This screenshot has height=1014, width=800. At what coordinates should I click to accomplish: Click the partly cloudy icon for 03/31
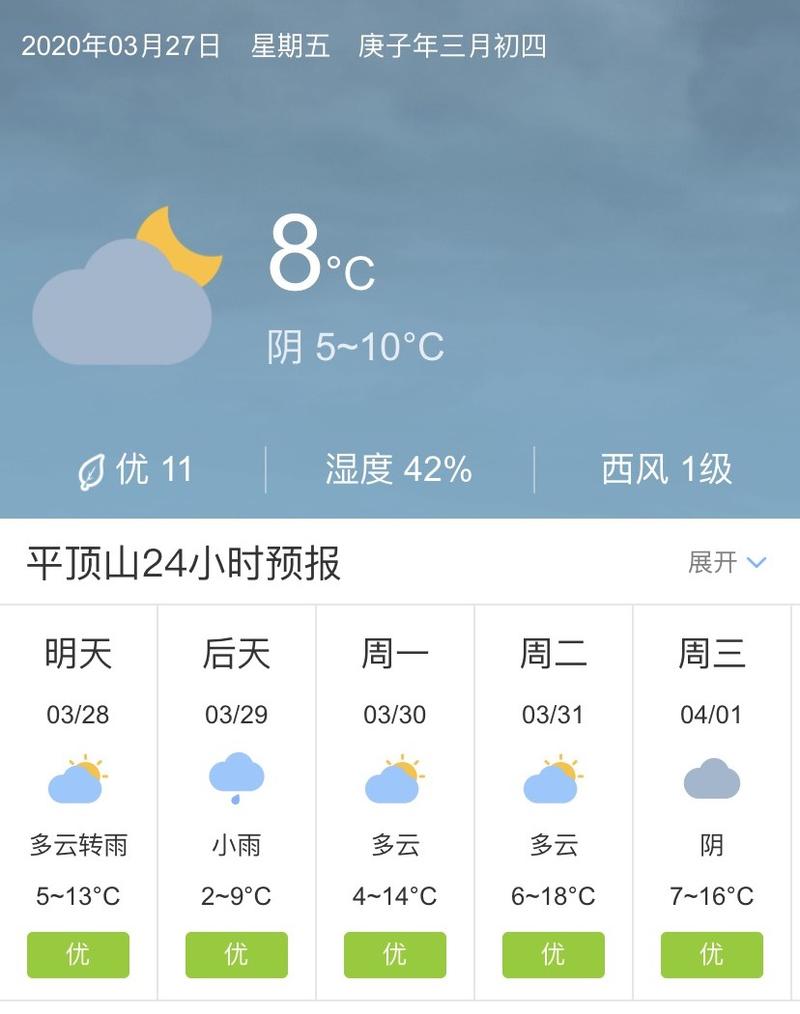(x=553, y=779)
